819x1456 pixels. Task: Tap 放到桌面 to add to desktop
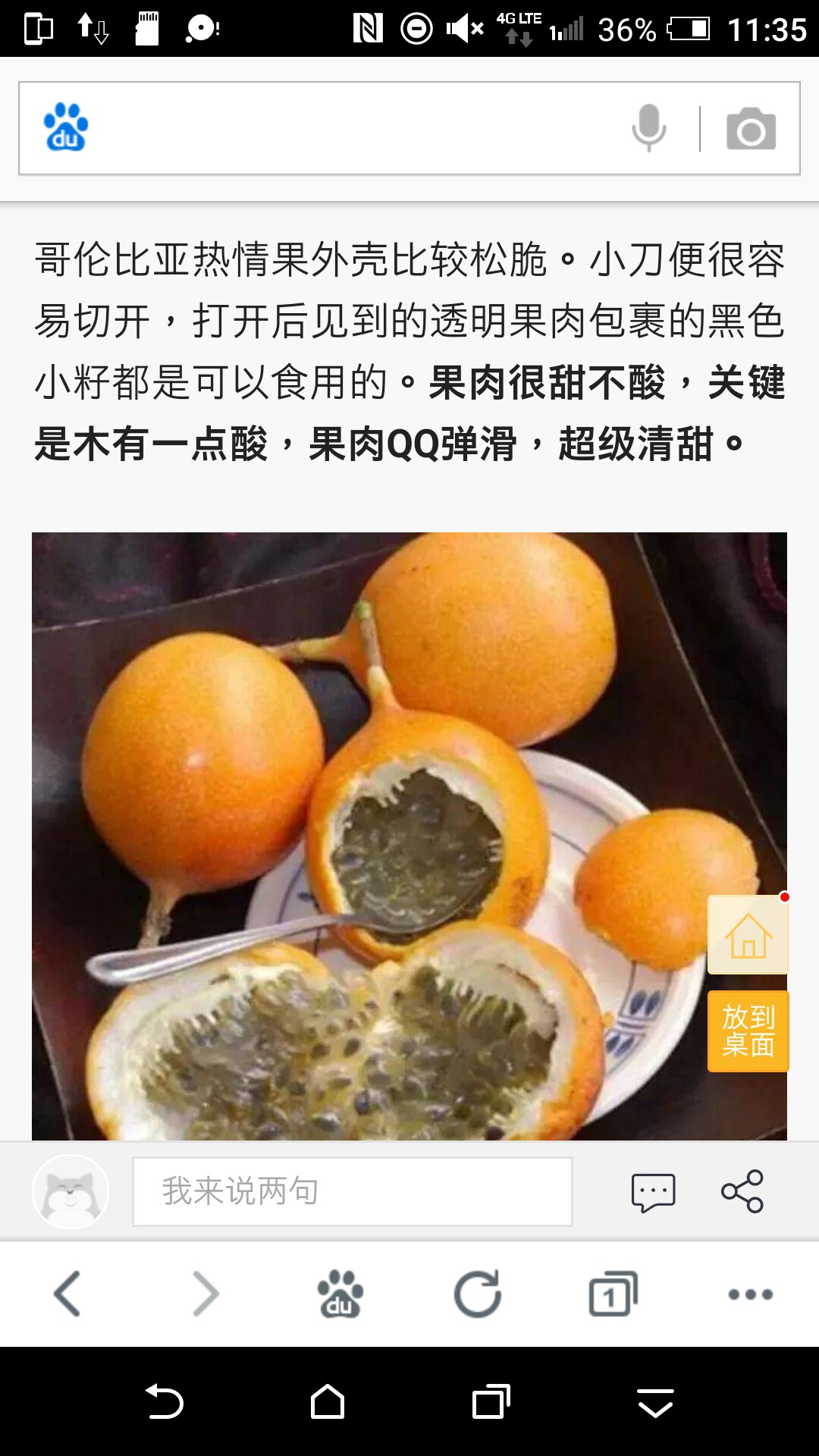[748, 1031]
